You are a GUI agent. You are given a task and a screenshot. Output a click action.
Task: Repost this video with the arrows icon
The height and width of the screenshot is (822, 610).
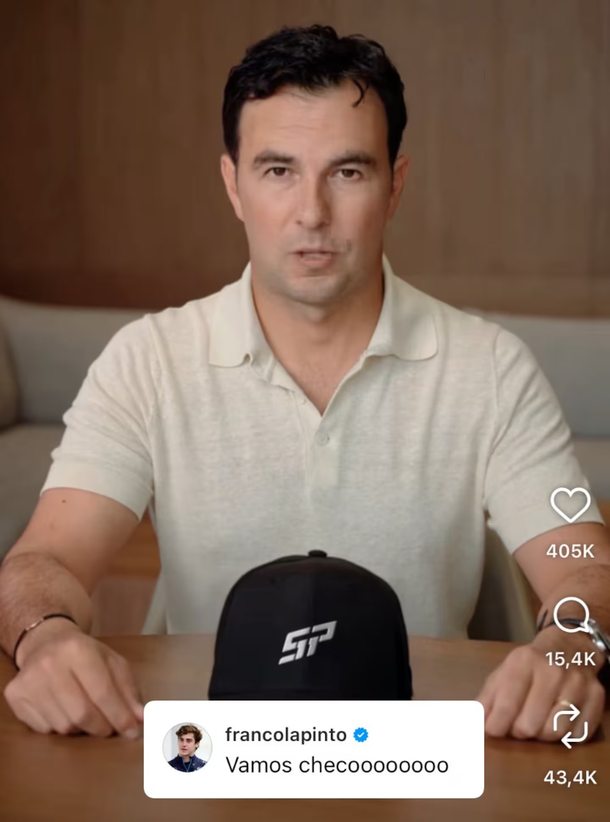click(570, 726)
